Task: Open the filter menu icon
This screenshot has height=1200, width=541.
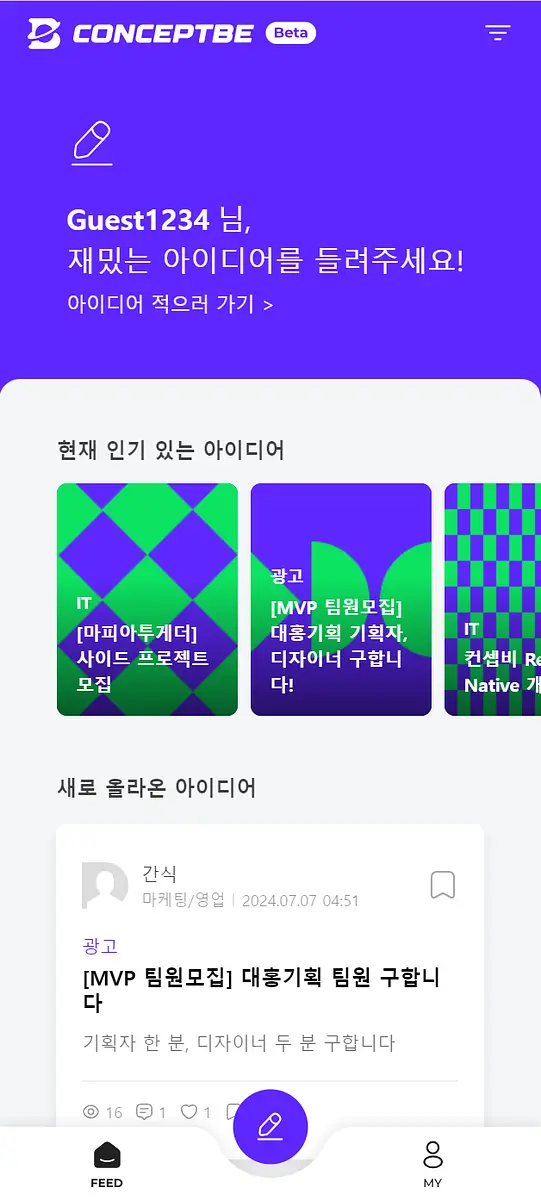Action: tap(498, 33)
